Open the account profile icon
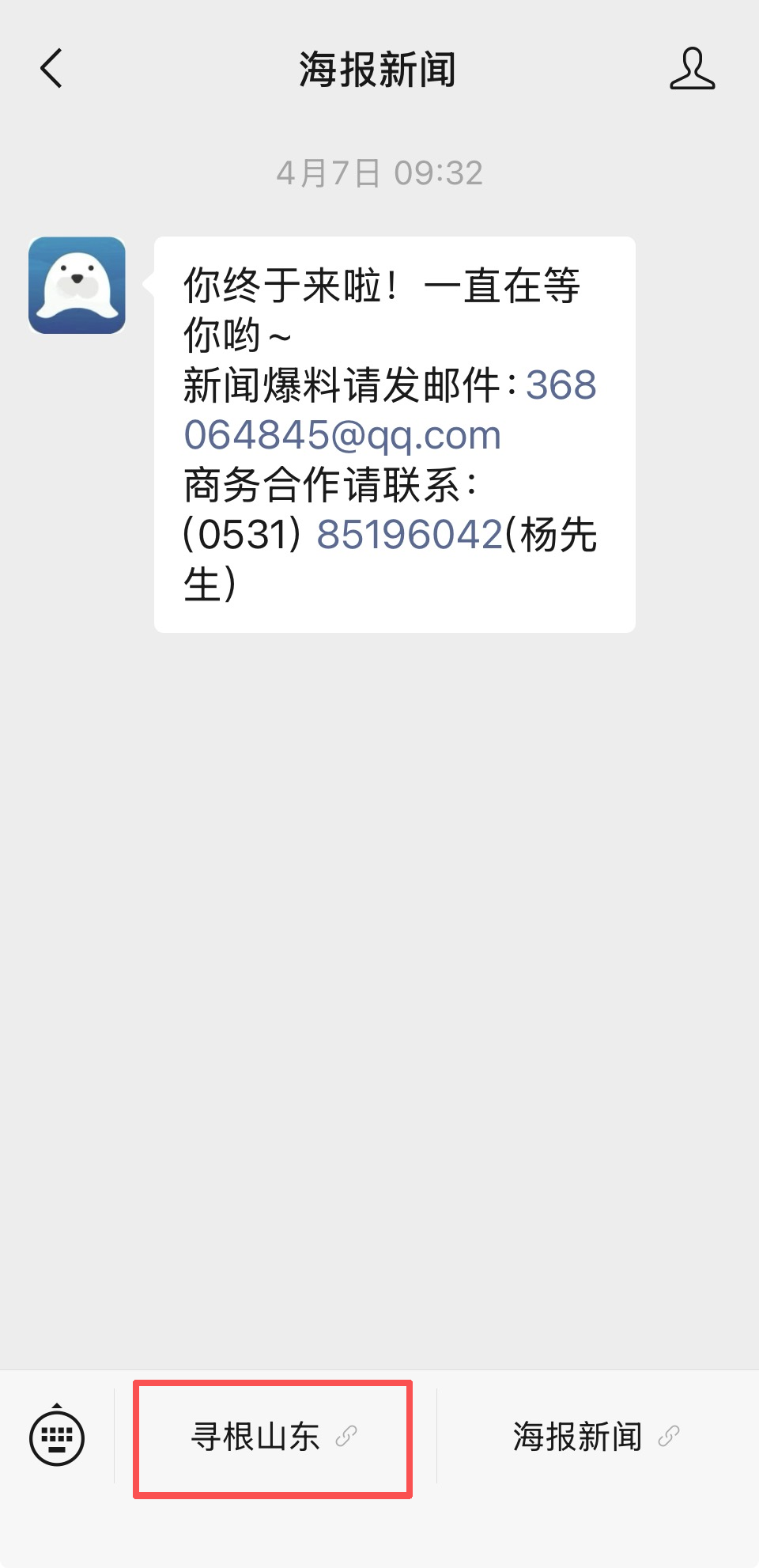759x1568 pixels. click(x=692, y=69)
